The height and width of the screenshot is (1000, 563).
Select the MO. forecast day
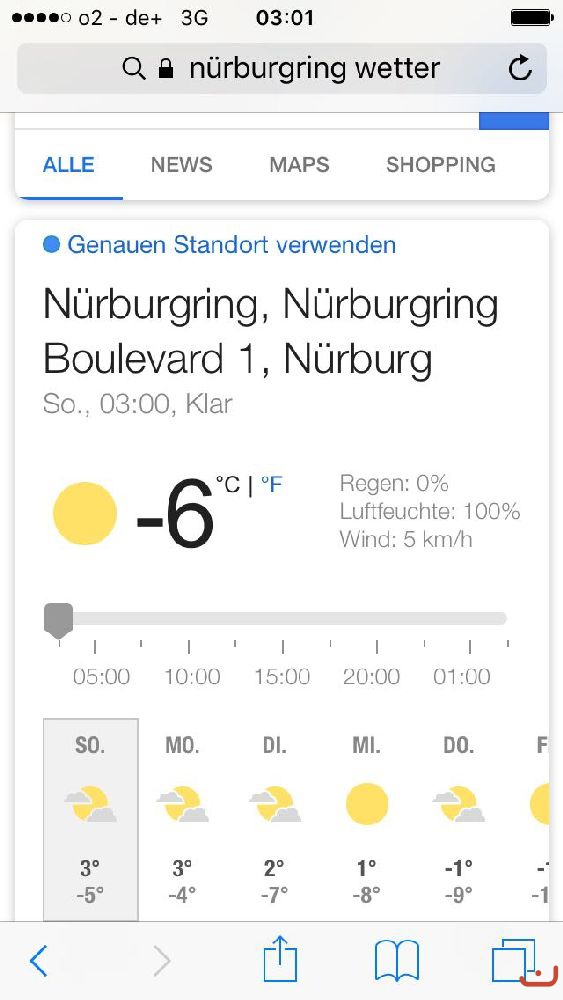point(182,820)
